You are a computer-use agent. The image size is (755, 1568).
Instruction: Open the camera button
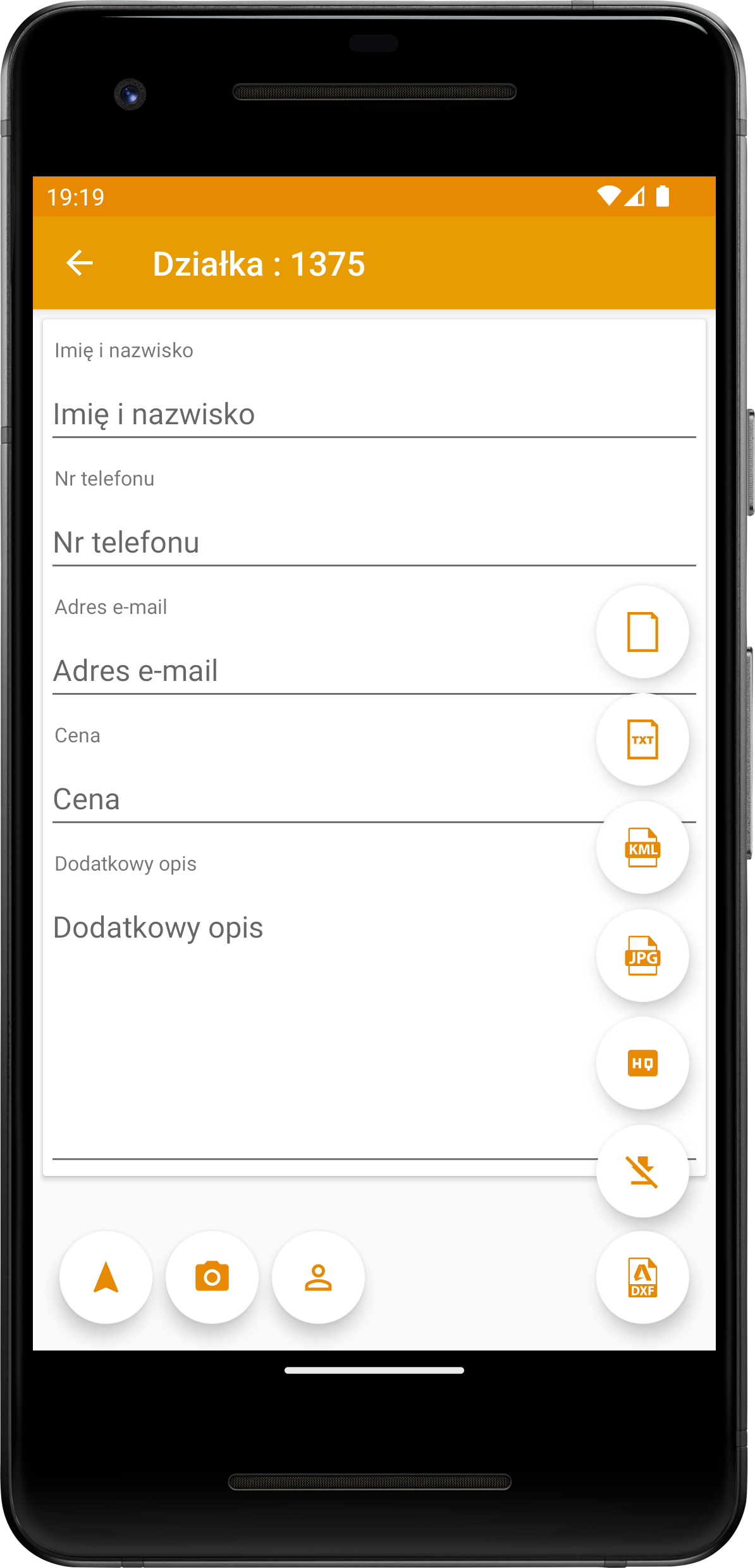[212, 1277]
